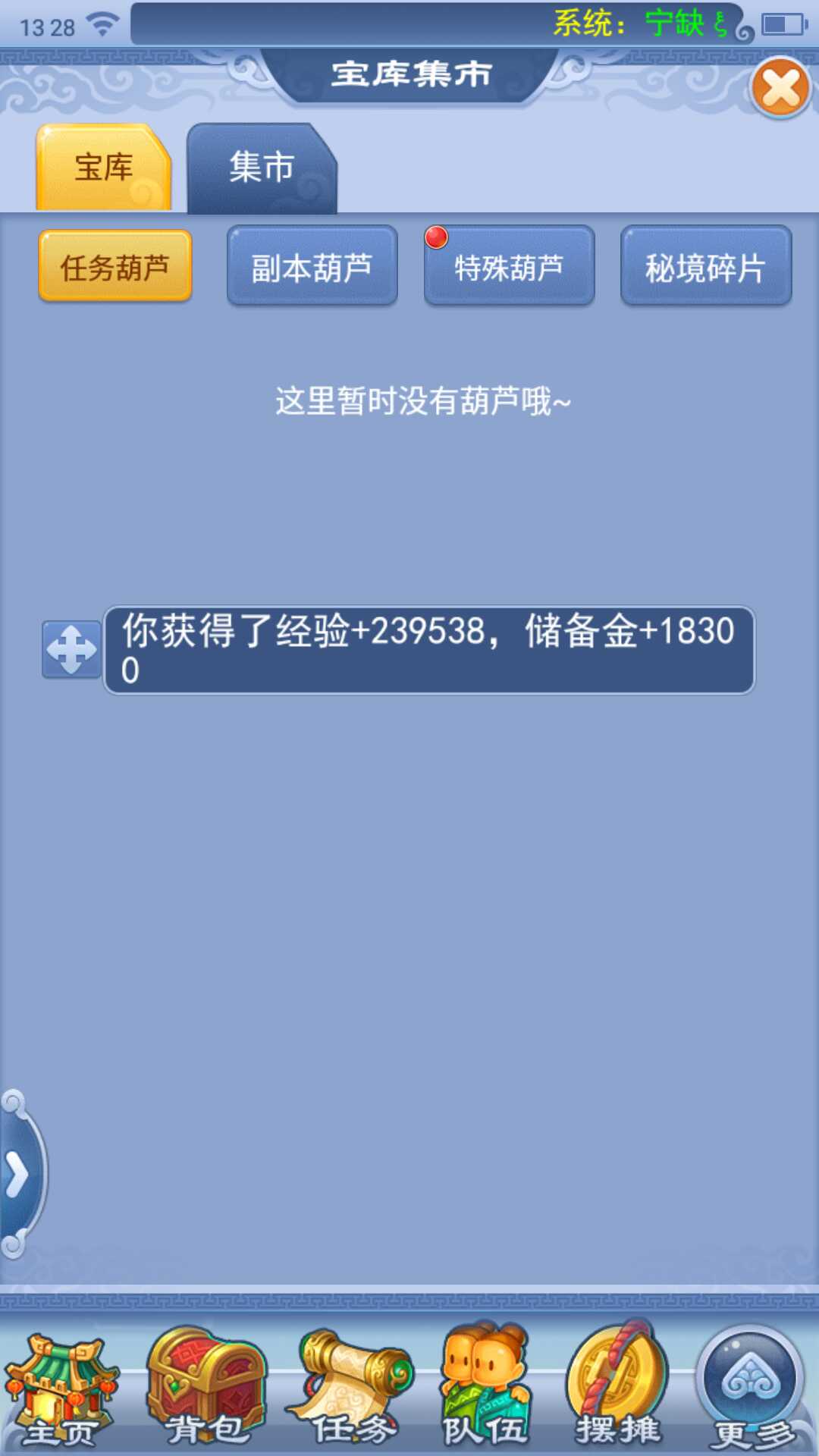
Task: Expand the side panel arrow
Action: (x=18, y=1175)
